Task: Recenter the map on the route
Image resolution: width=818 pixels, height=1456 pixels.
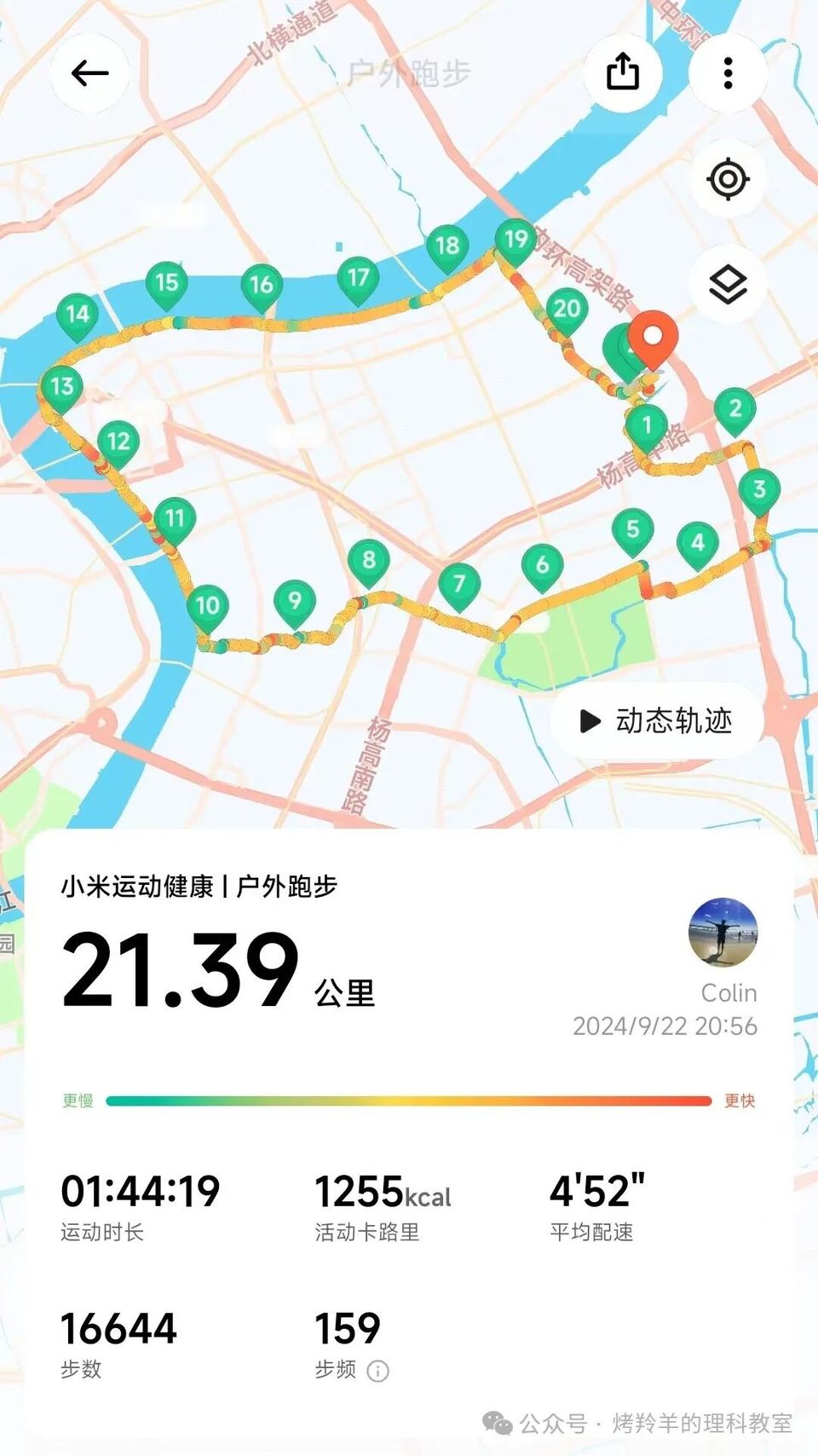Action: click(728, 179)
